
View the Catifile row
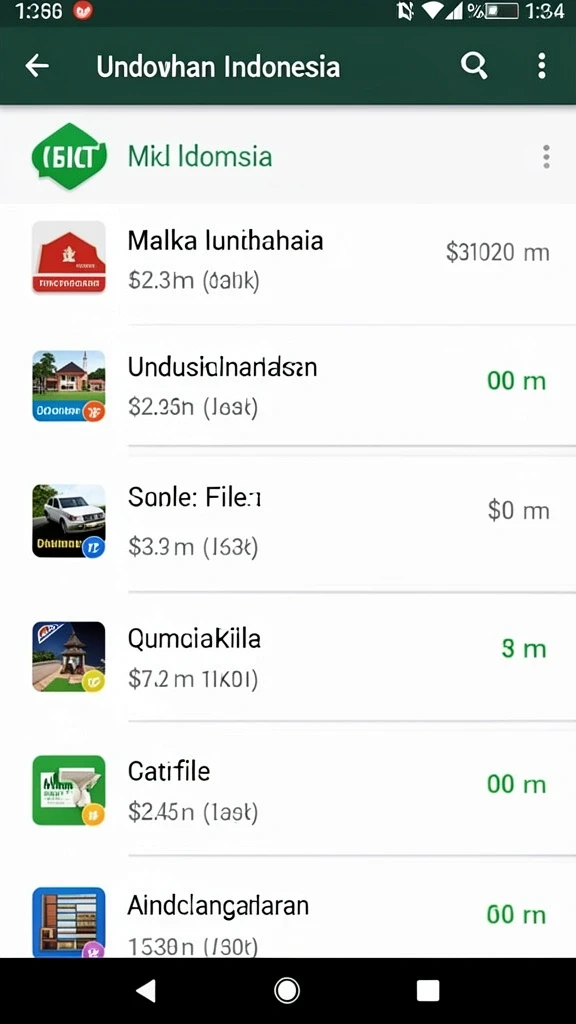pos(288,789)
